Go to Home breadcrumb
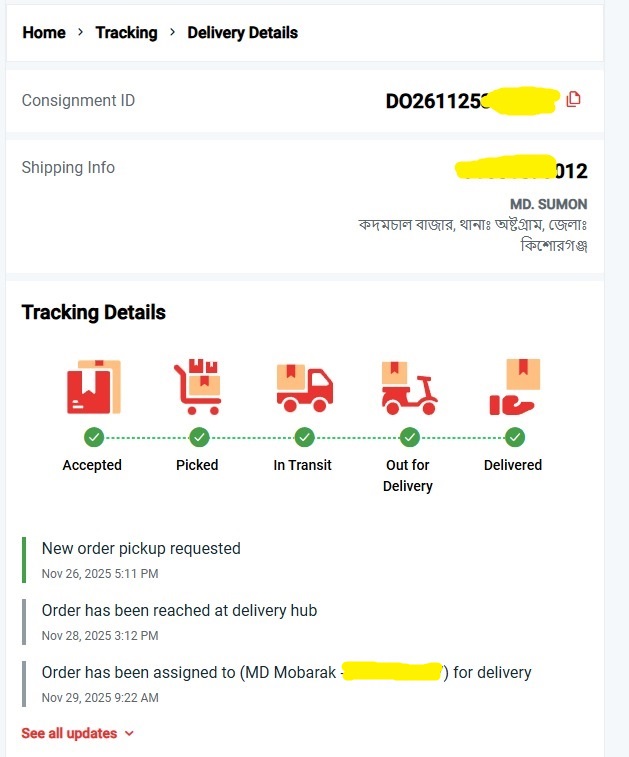This screenshot has width=629, height=757. (x=43, y=32)
